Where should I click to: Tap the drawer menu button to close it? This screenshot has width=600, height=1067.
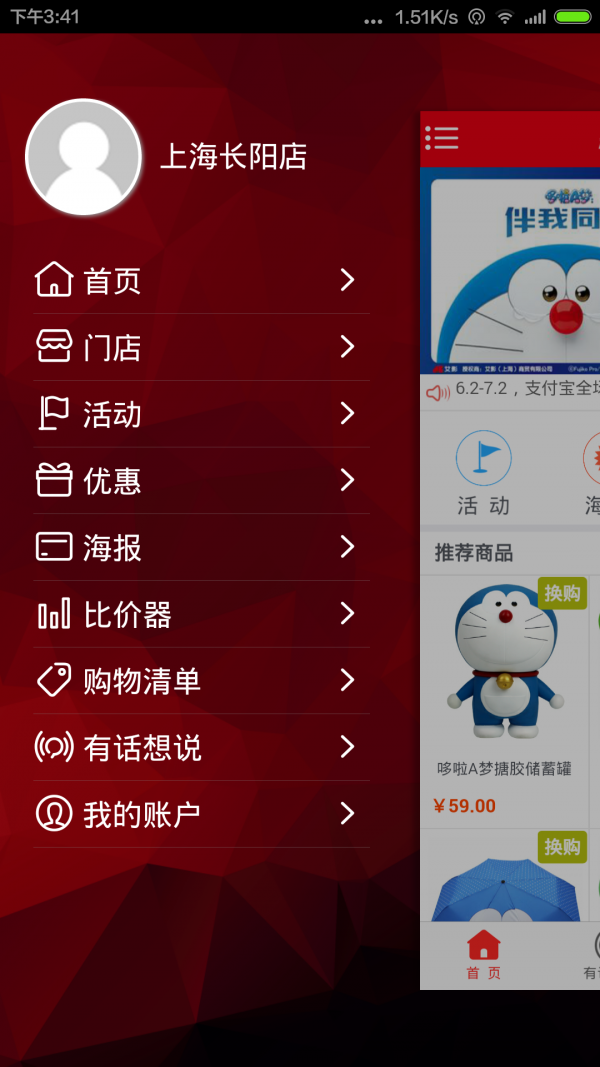(442, 138)
